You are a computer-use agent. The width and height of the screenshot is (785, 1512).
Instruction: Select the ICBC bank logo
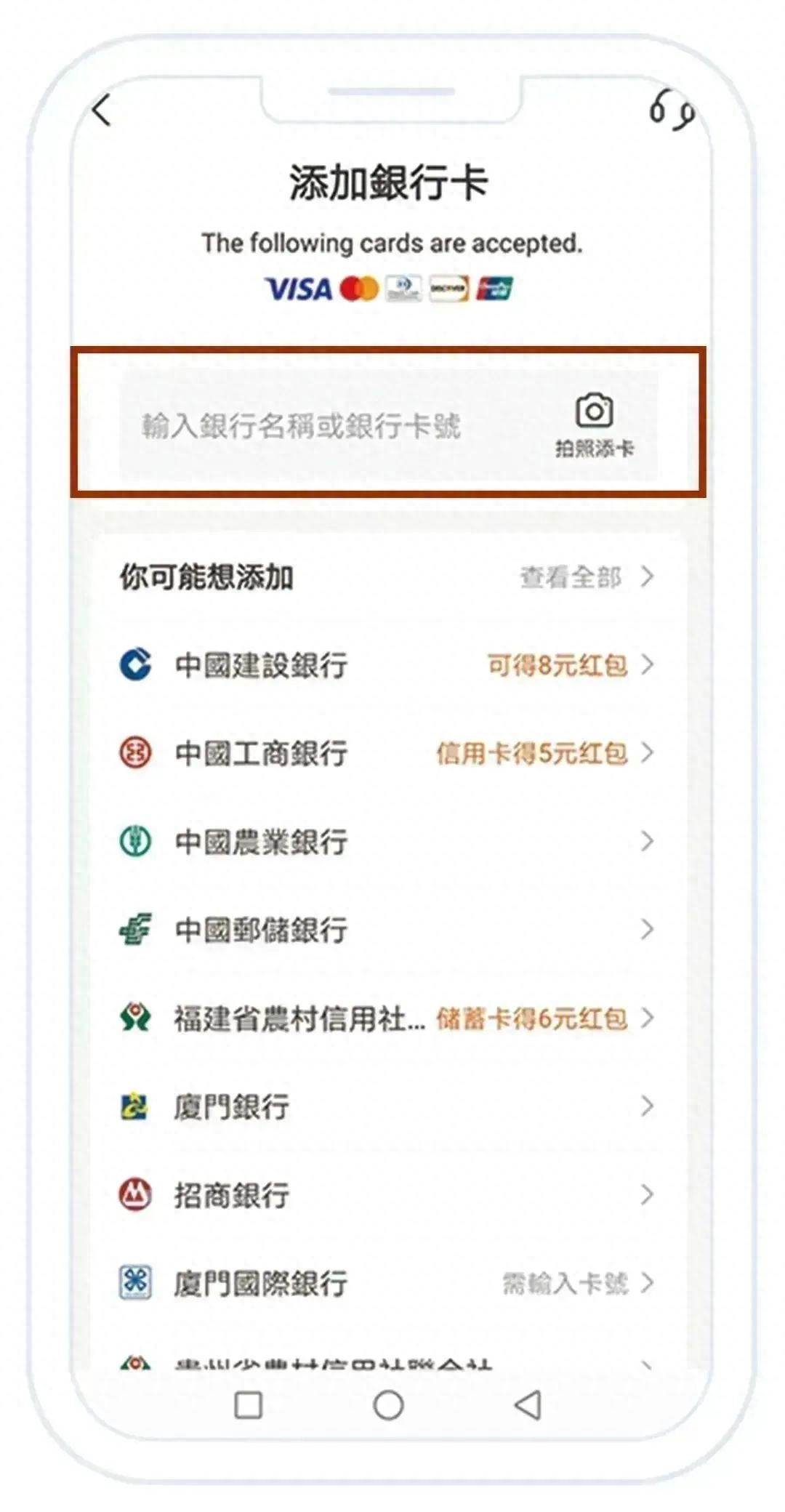pyautogui.click(x=134, y=753)
